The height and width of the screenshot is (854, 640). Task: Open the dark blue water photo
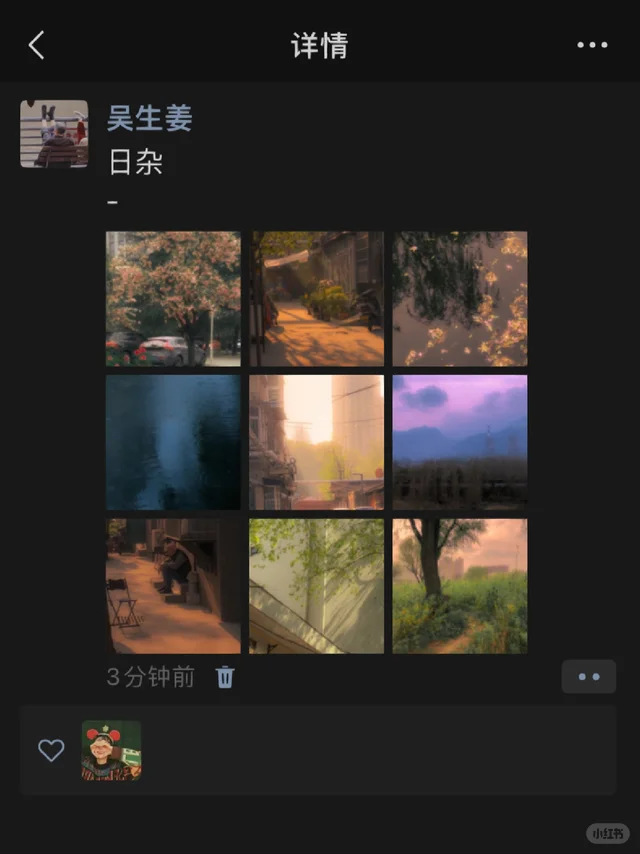pos(173,442)
